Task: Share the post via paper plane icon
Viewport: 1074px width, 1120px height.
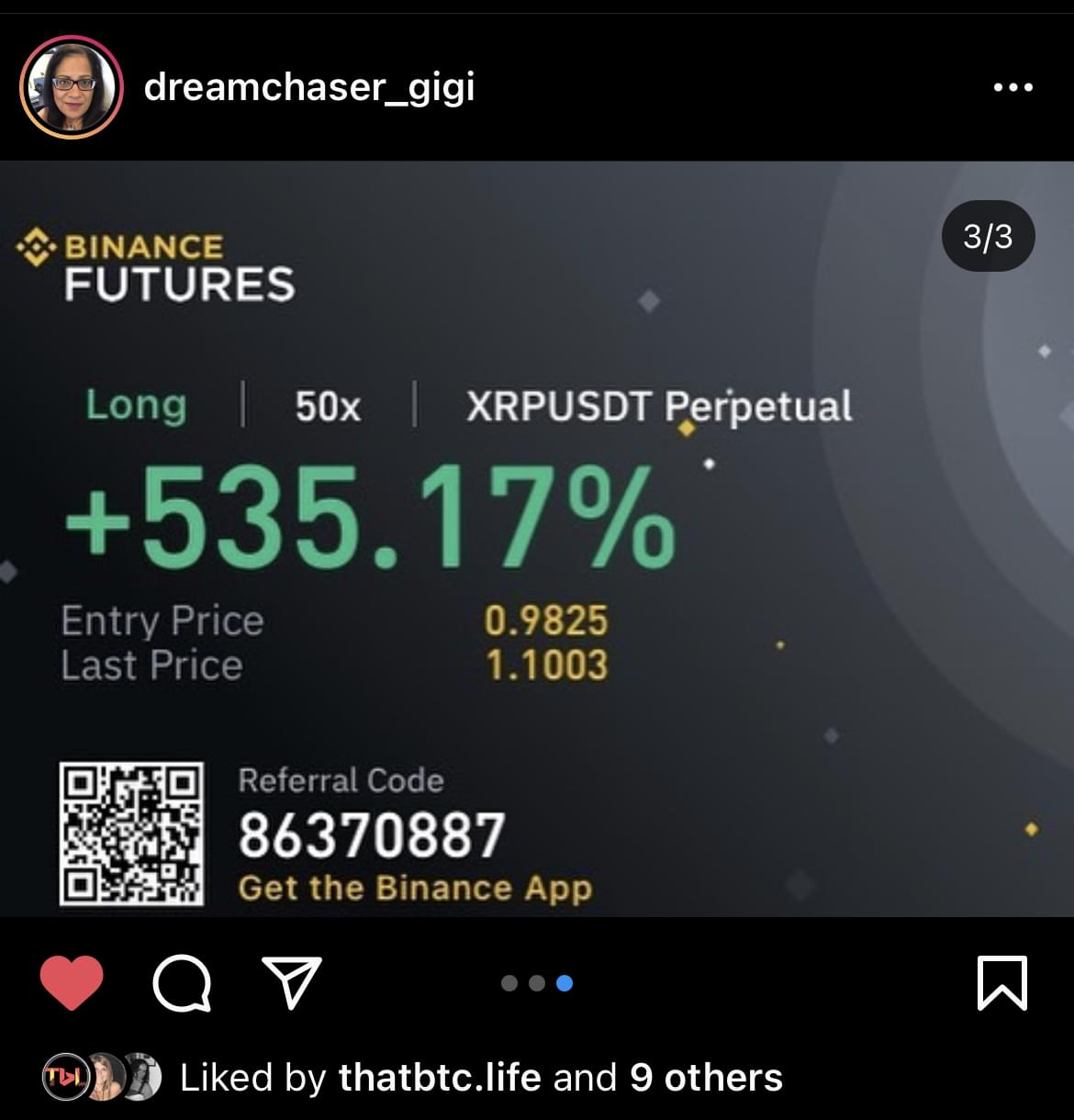Action: pyautogui.click(x=292, y=982)
